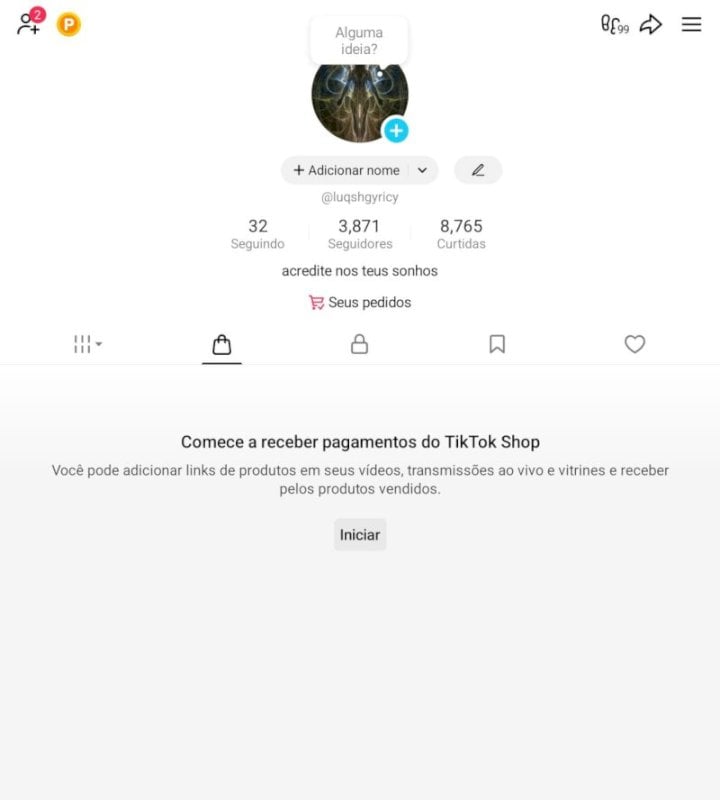Open the saved bookmarks tab
The width and height of the screenshot is (720, 800).
(497, 344)
